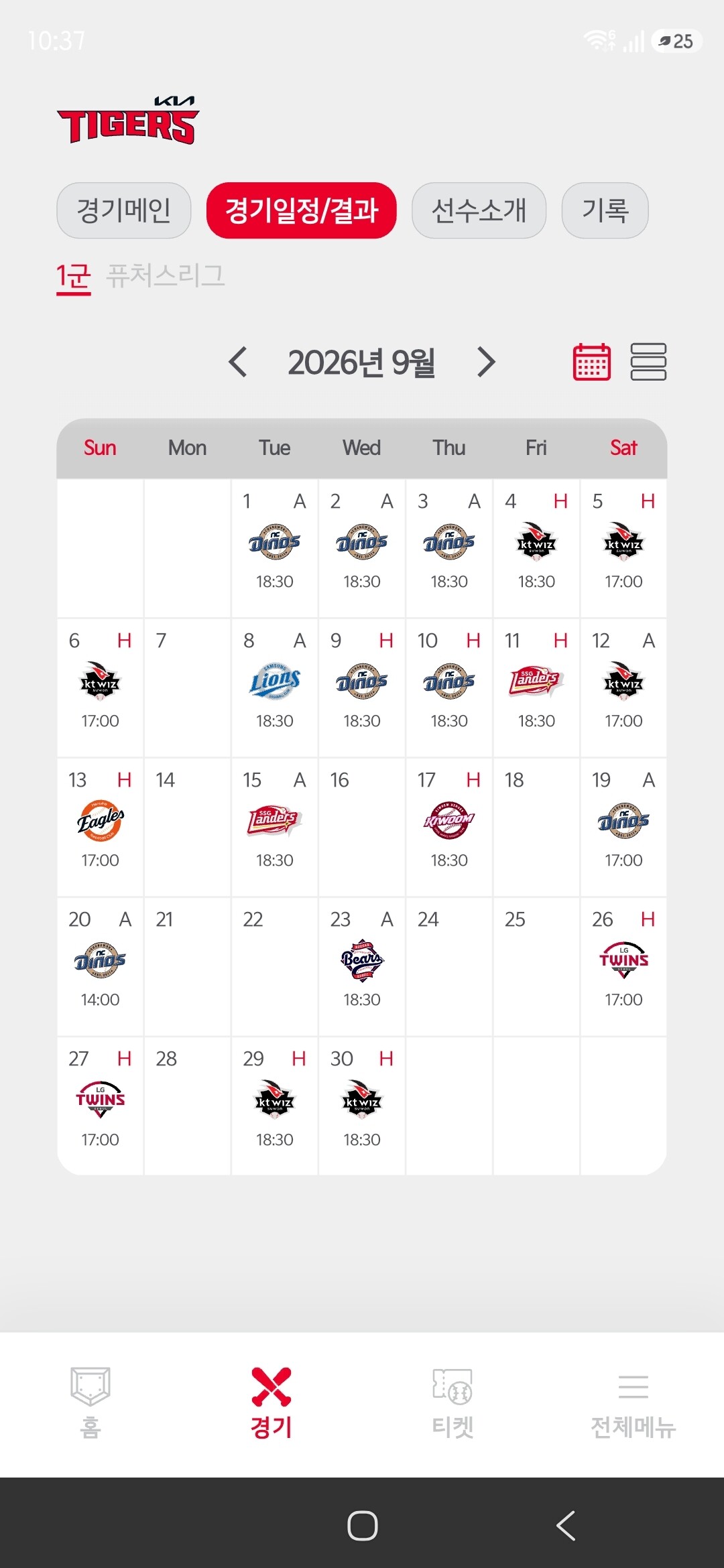Open the September 13 game against Eagles
The image size is (724, 1568).
[100, 828]
